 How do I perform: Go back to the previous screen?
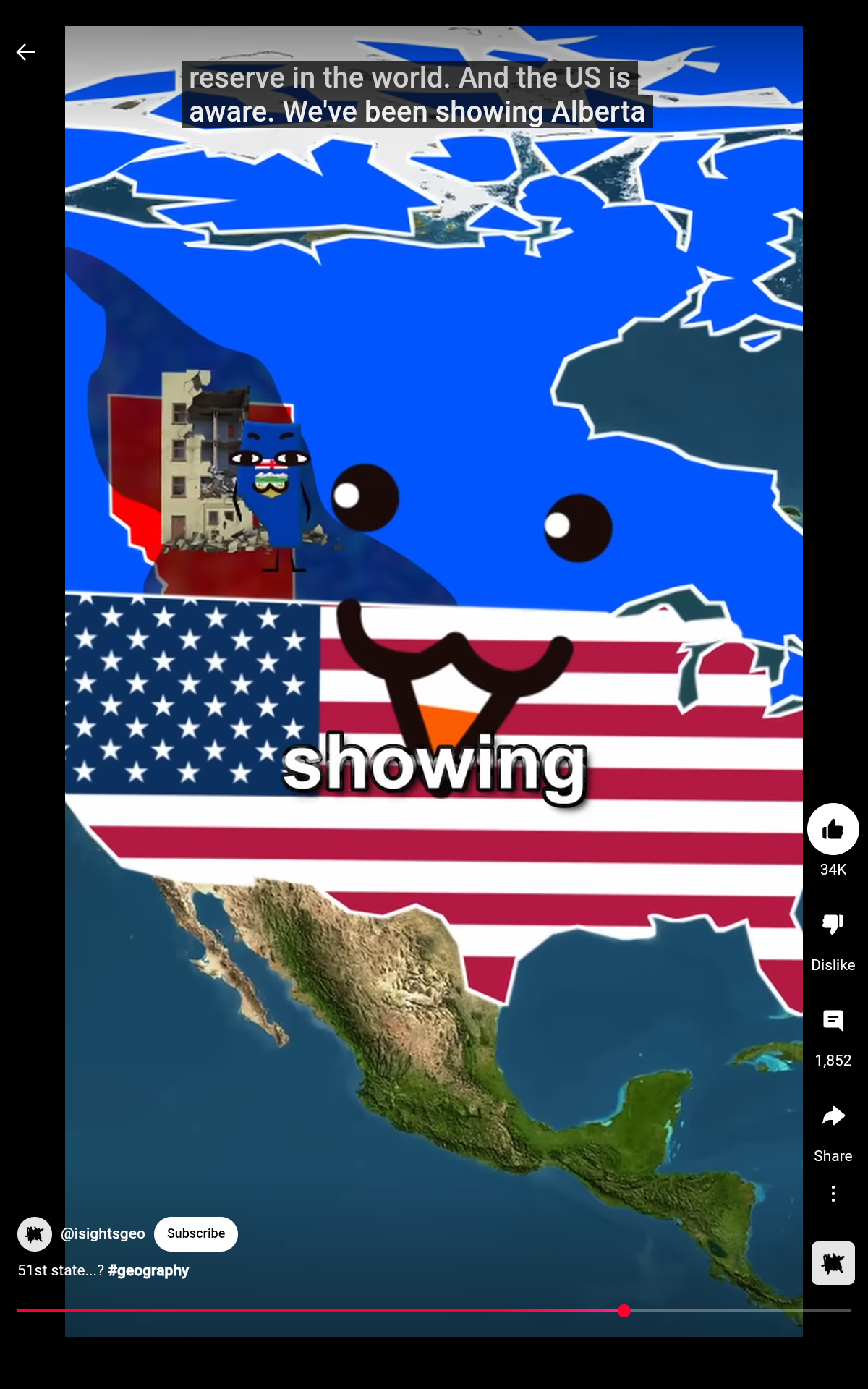(x=26, y=51)
